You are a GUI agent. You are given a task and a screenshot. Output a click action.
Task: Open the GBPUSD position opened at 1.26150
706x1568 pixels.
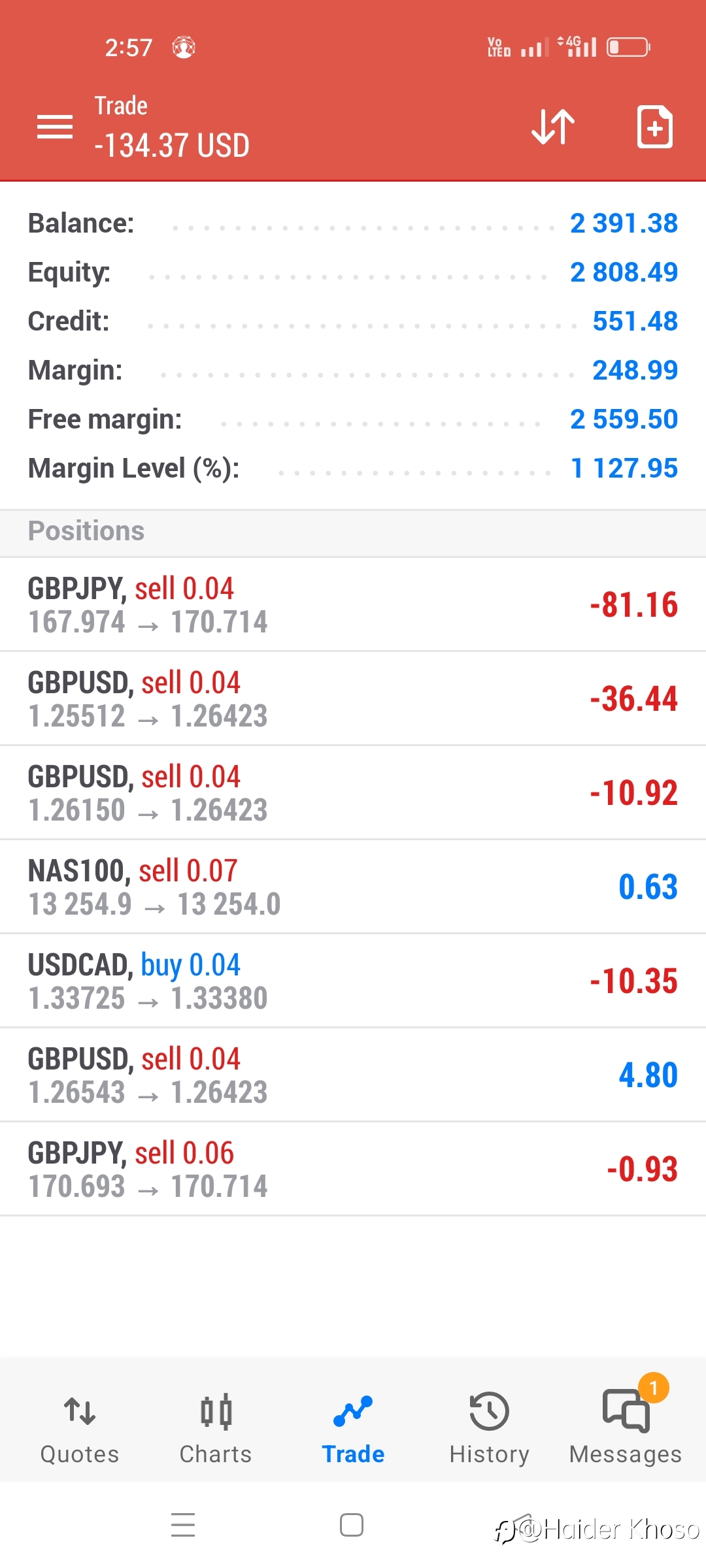(x=353, y=792)
